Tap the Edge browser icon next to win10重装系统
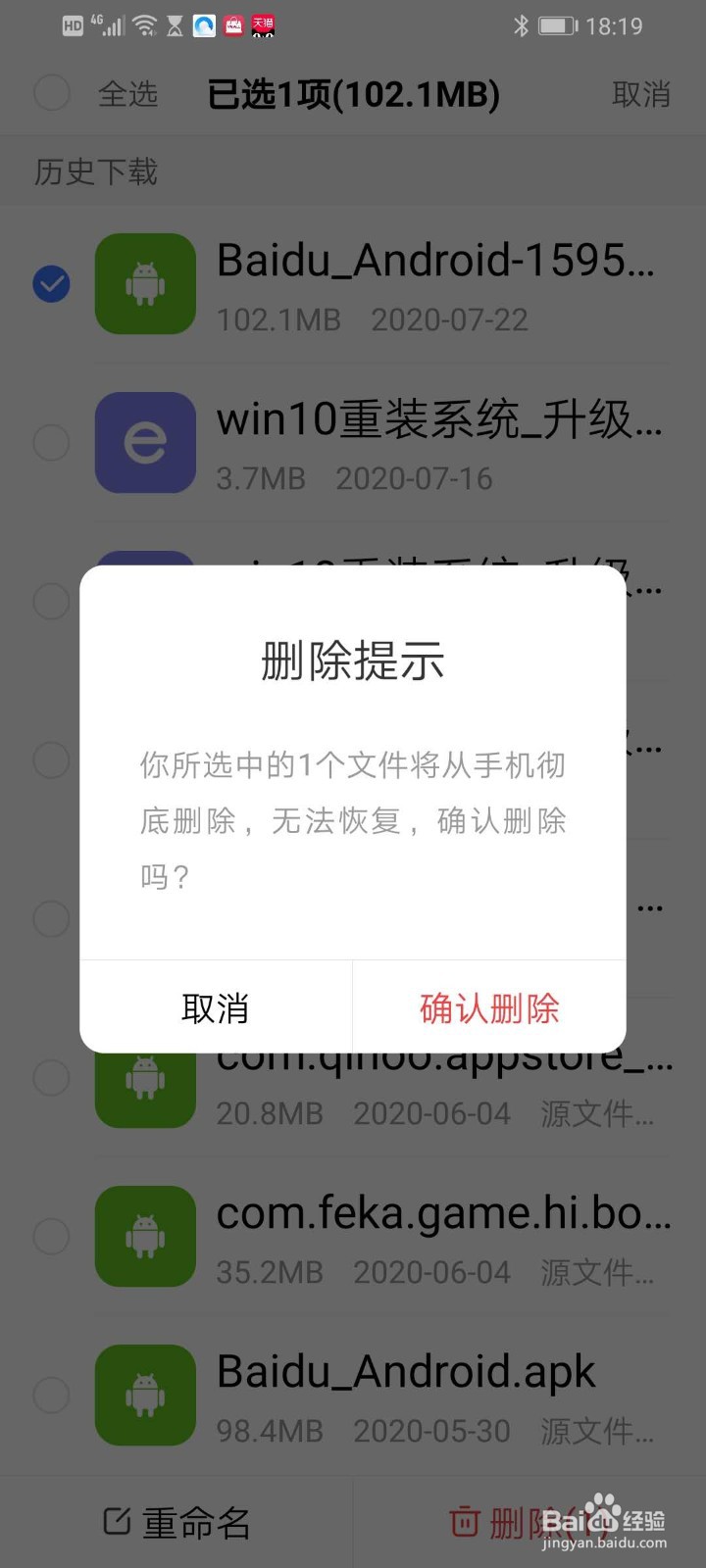Screen dimensions: 706x1568 (144, 442)
